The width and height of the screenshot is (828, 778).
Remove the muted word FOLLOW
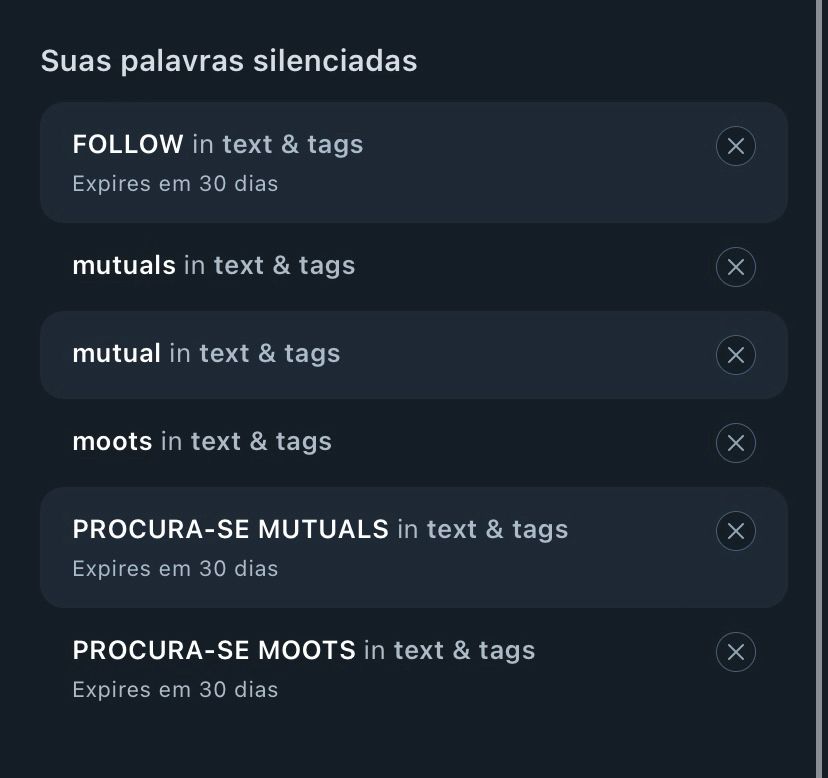pyautogui.click(x=736, y=146)
